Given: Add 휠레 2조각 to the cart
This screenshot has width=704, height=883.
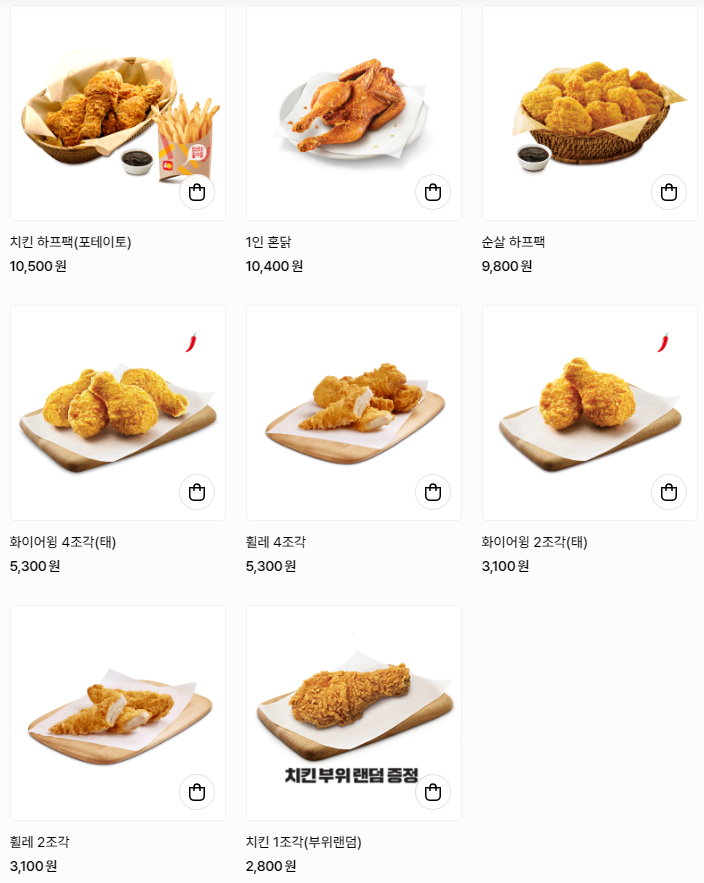Looking at the screenshot, I should pos(197,792).
